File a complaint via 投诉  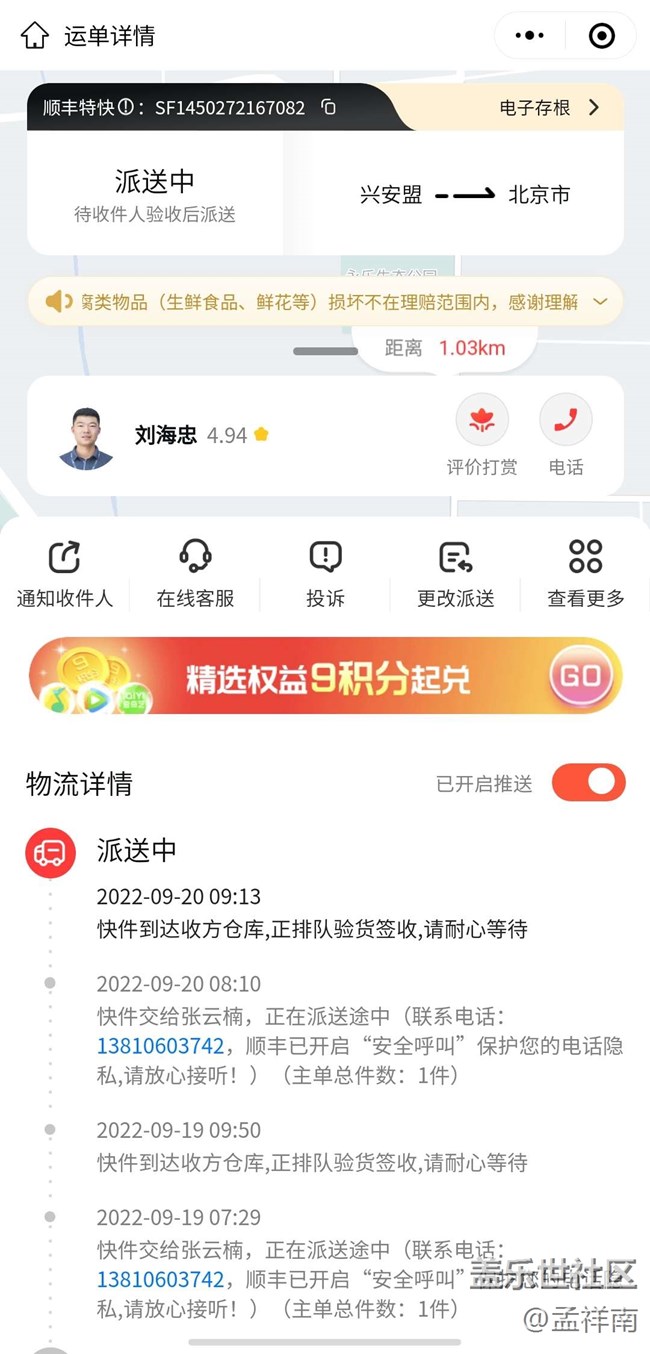point(325,574)
